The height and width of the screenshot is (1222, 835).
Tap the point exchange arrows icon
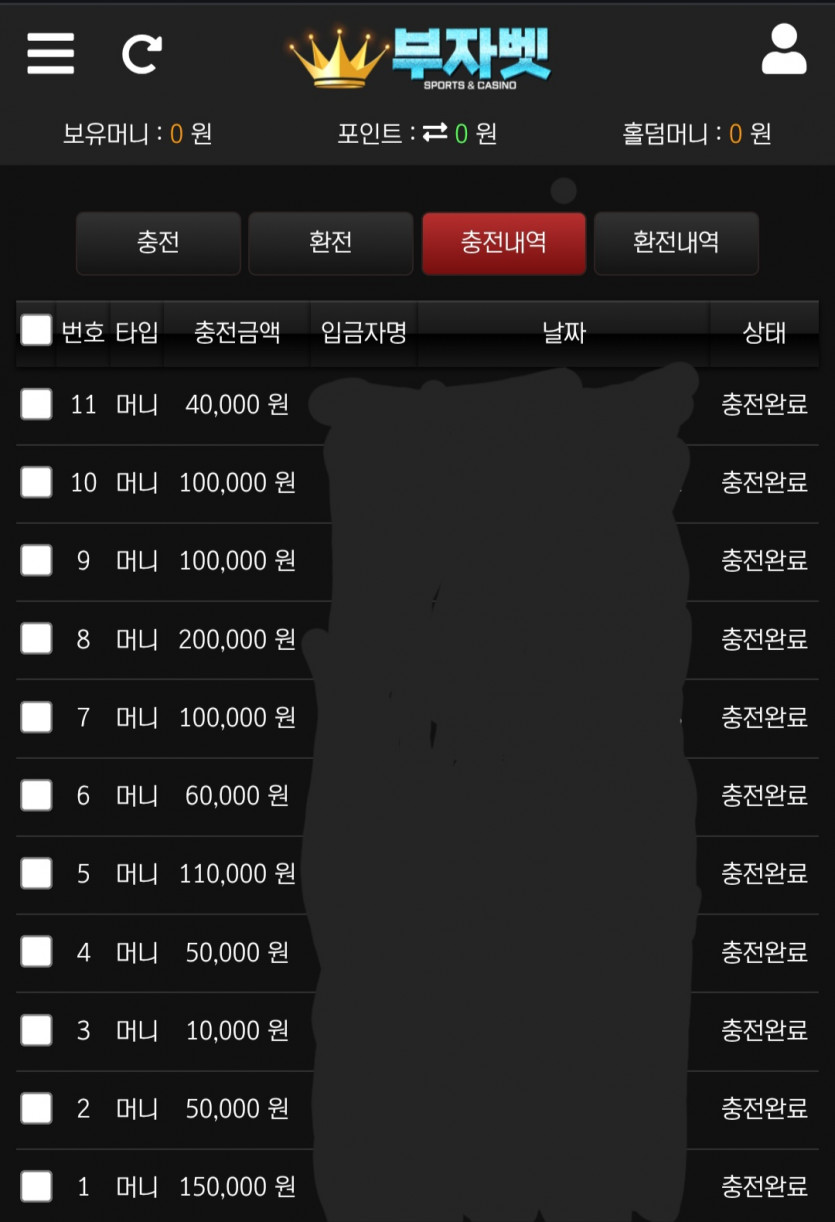click(x=434, y=132)
